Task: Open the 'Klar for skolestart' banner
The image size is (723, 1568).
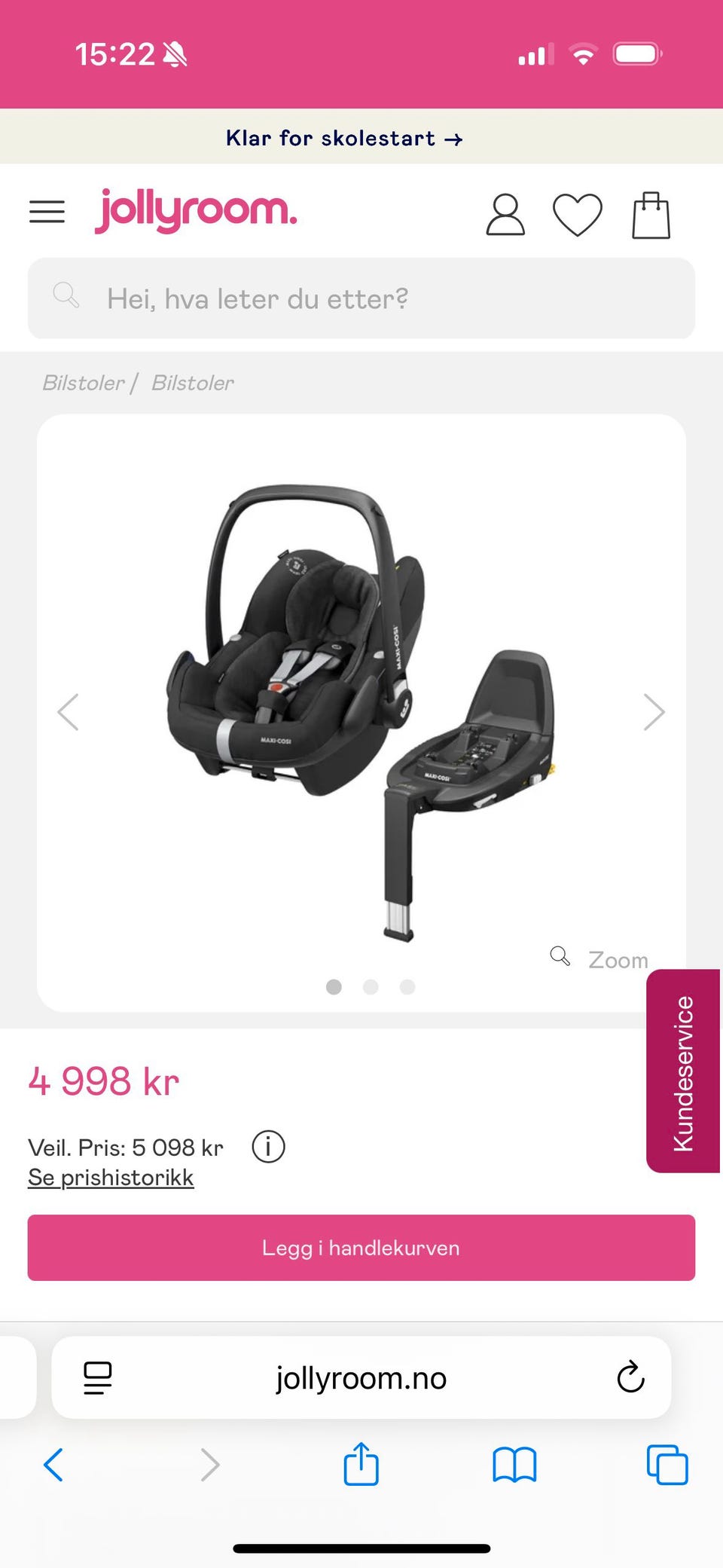Action: click(344, 139)
